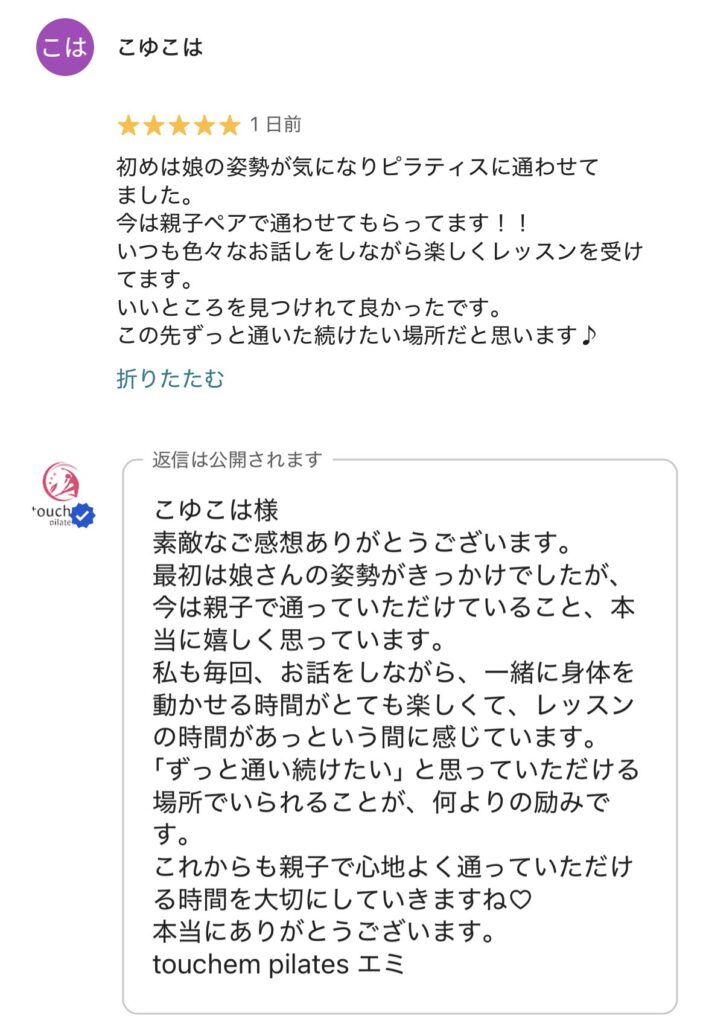Image resolution: width=706 pixels, height=1024 pixels.
Task: Collapse the review with 折りたたむ
Action: (170, 379)
